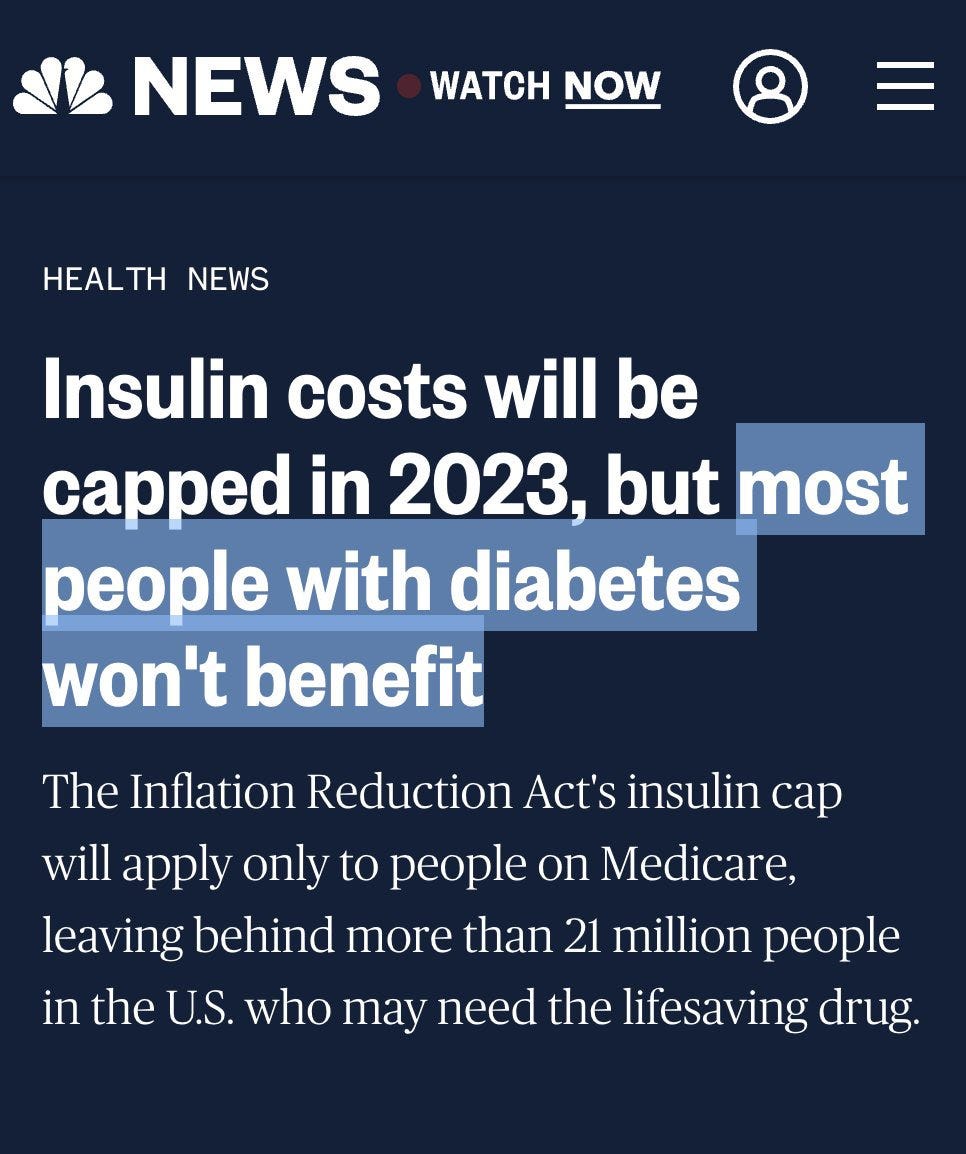
Task: Go to the NBC News homepage logo
Action: 196,86
